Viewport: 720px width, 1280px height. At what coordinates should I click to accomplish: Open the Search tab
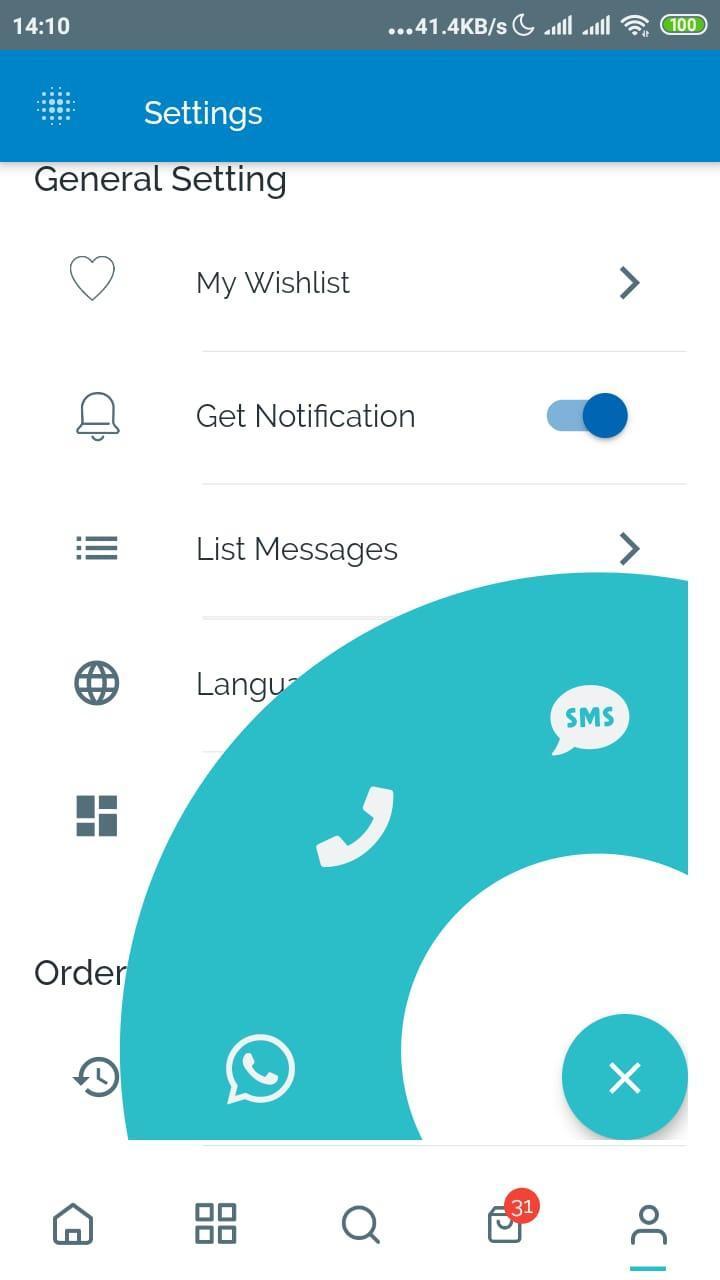[360, 1223]
